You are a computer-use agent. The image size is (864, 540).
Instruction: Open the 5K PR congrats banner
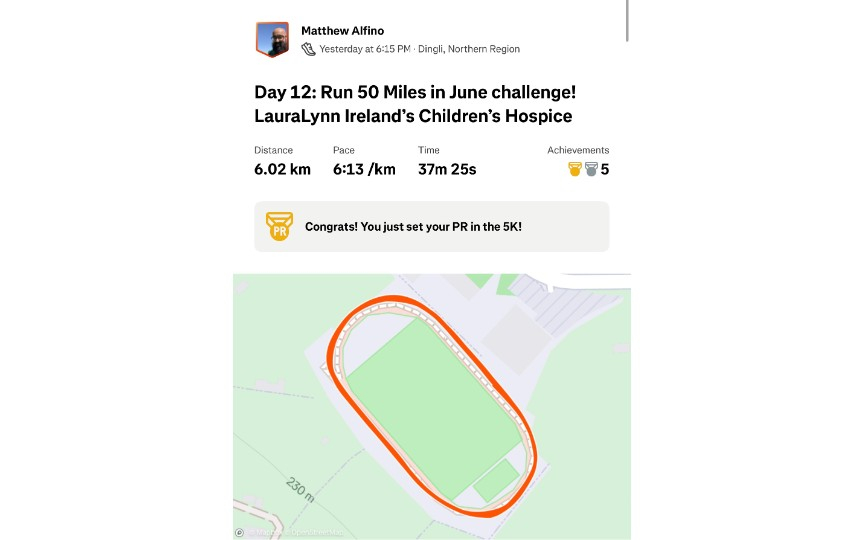(431, 227)
